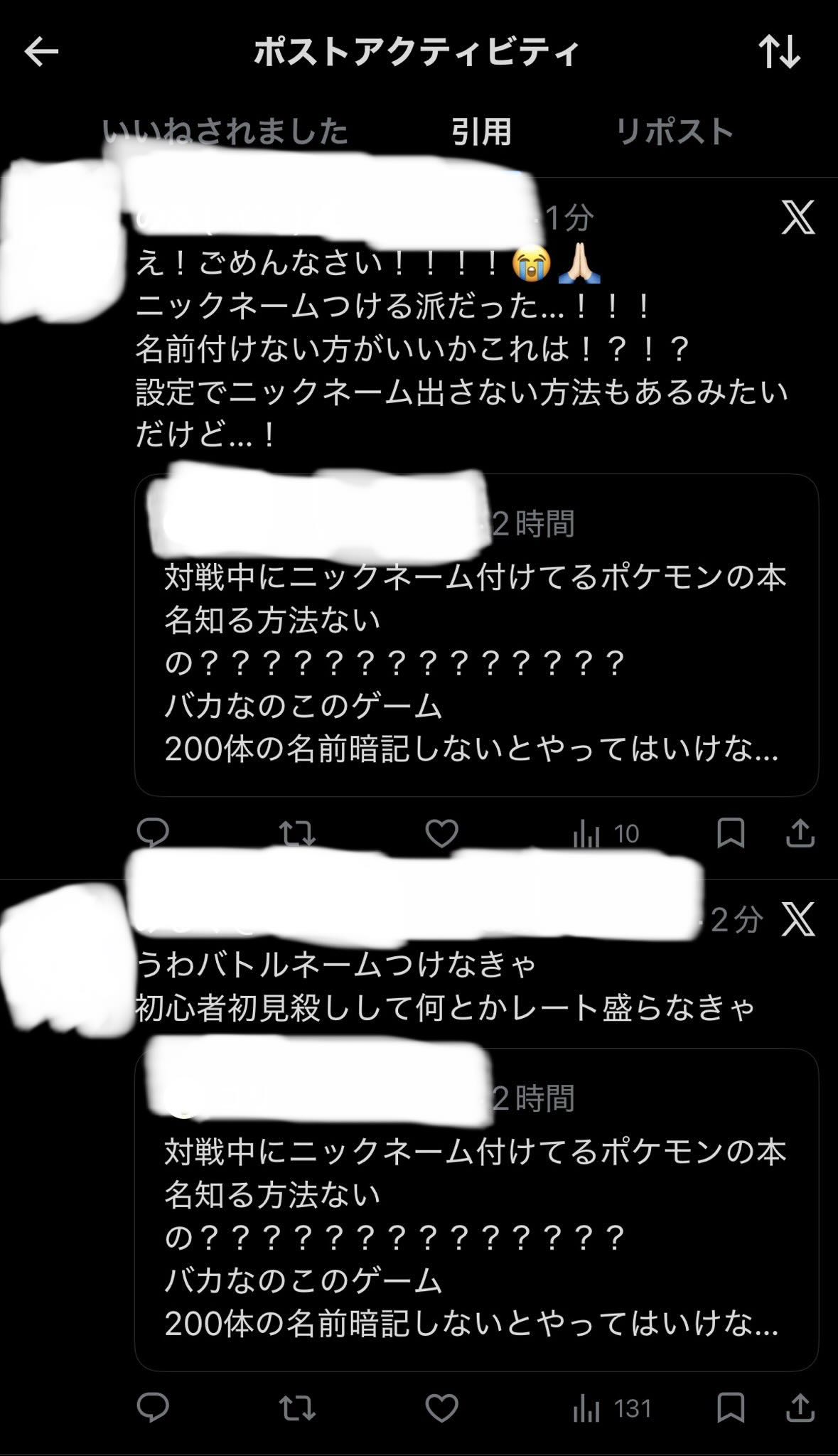Screen dimensions: 838x1456
Task: Go back using the top-left arrow
Action: (41, 52)
